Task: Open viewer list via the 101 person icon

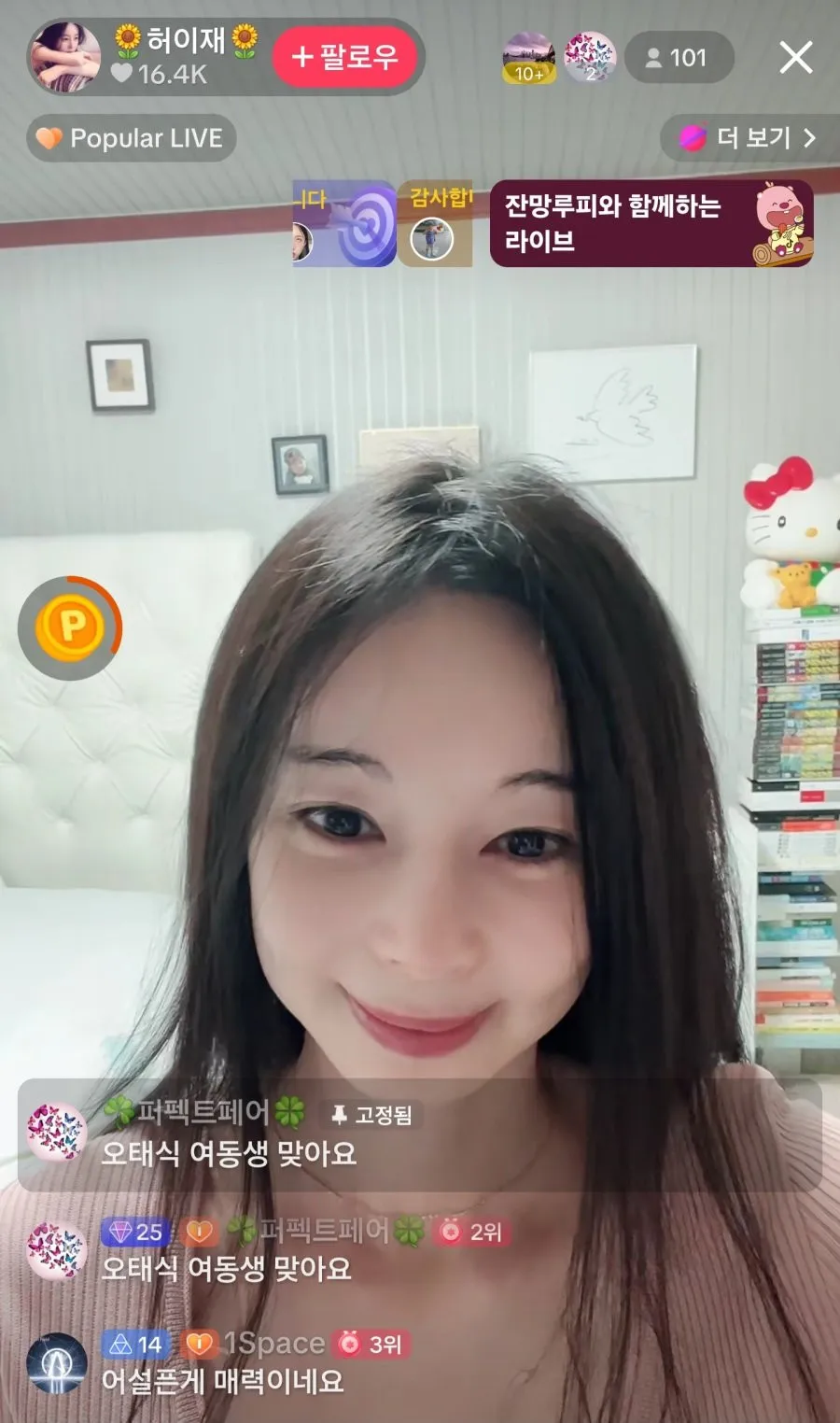Action: click(x=679, y=58)
